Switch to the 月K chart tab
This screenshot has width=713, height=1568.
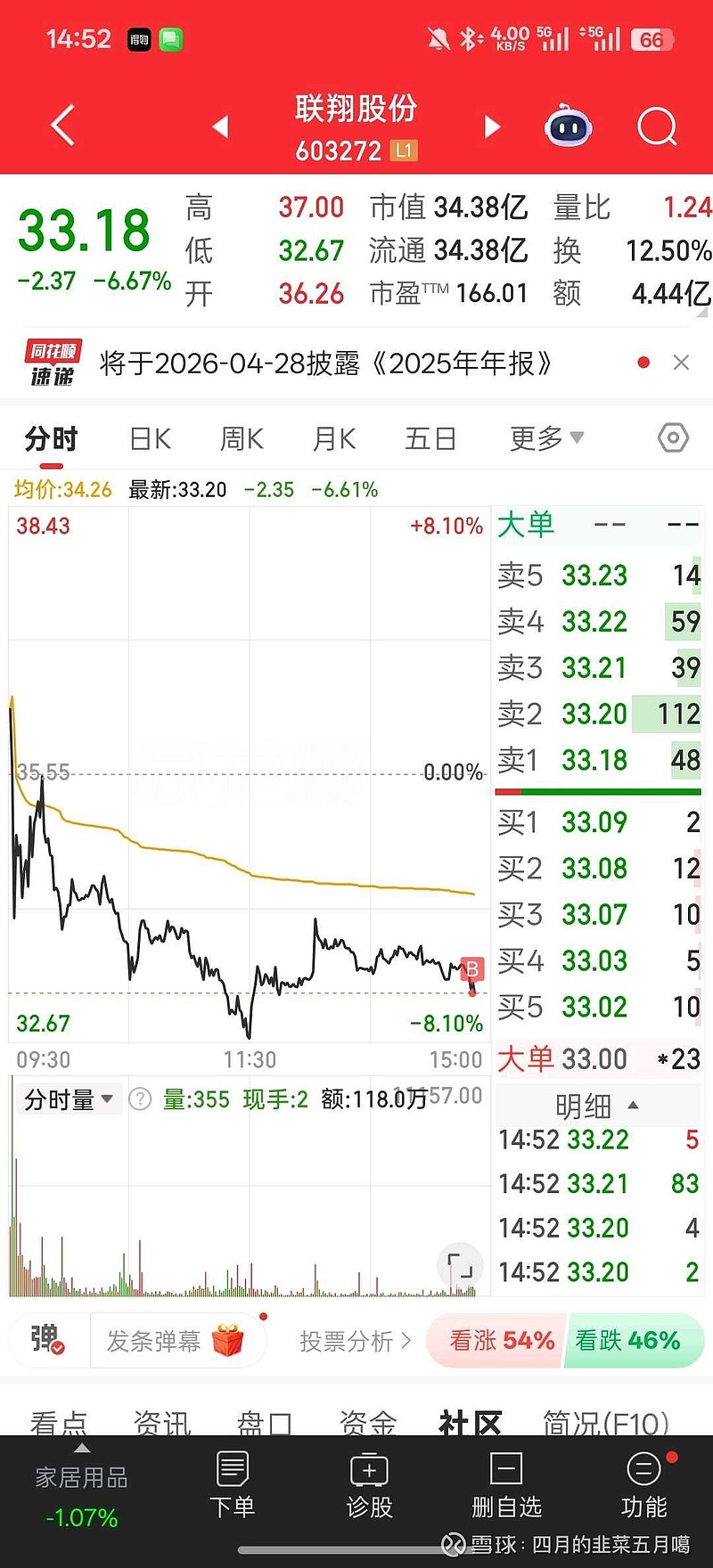(334, 438)
